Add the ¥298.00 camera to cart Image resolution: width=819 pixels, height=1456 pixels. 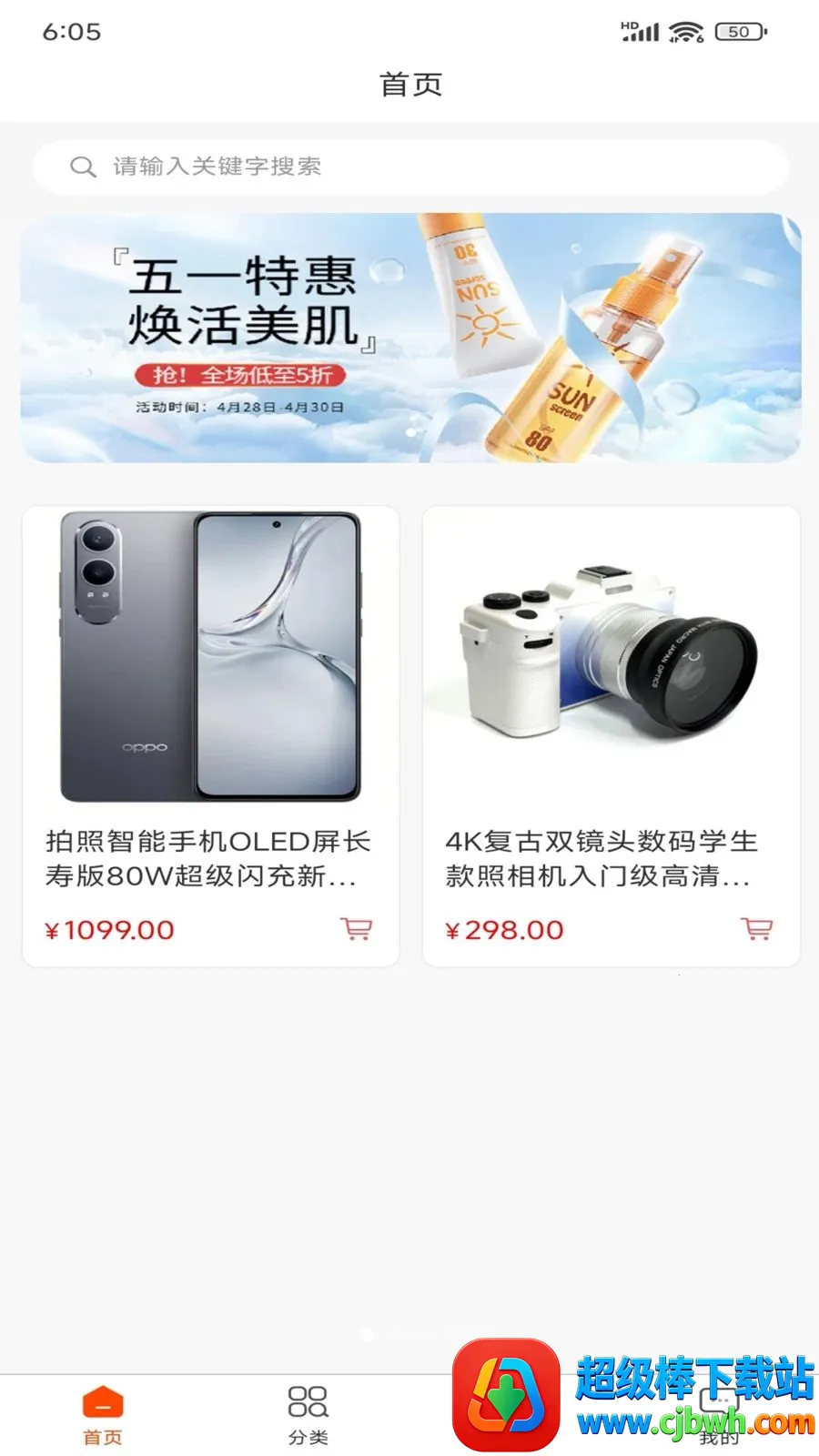pyautogui.click(x=756, y=928)
